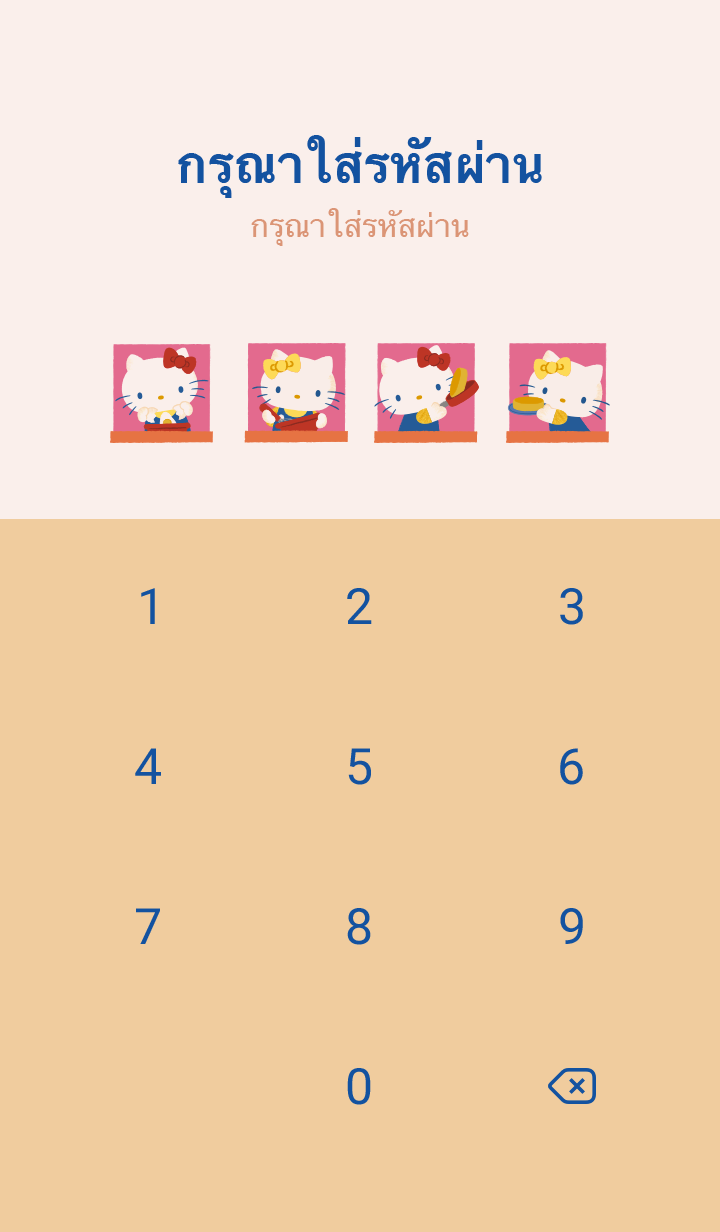Enter digit 2 on the keypad
The image size is (720, 1232).
(x=359, y=607)
